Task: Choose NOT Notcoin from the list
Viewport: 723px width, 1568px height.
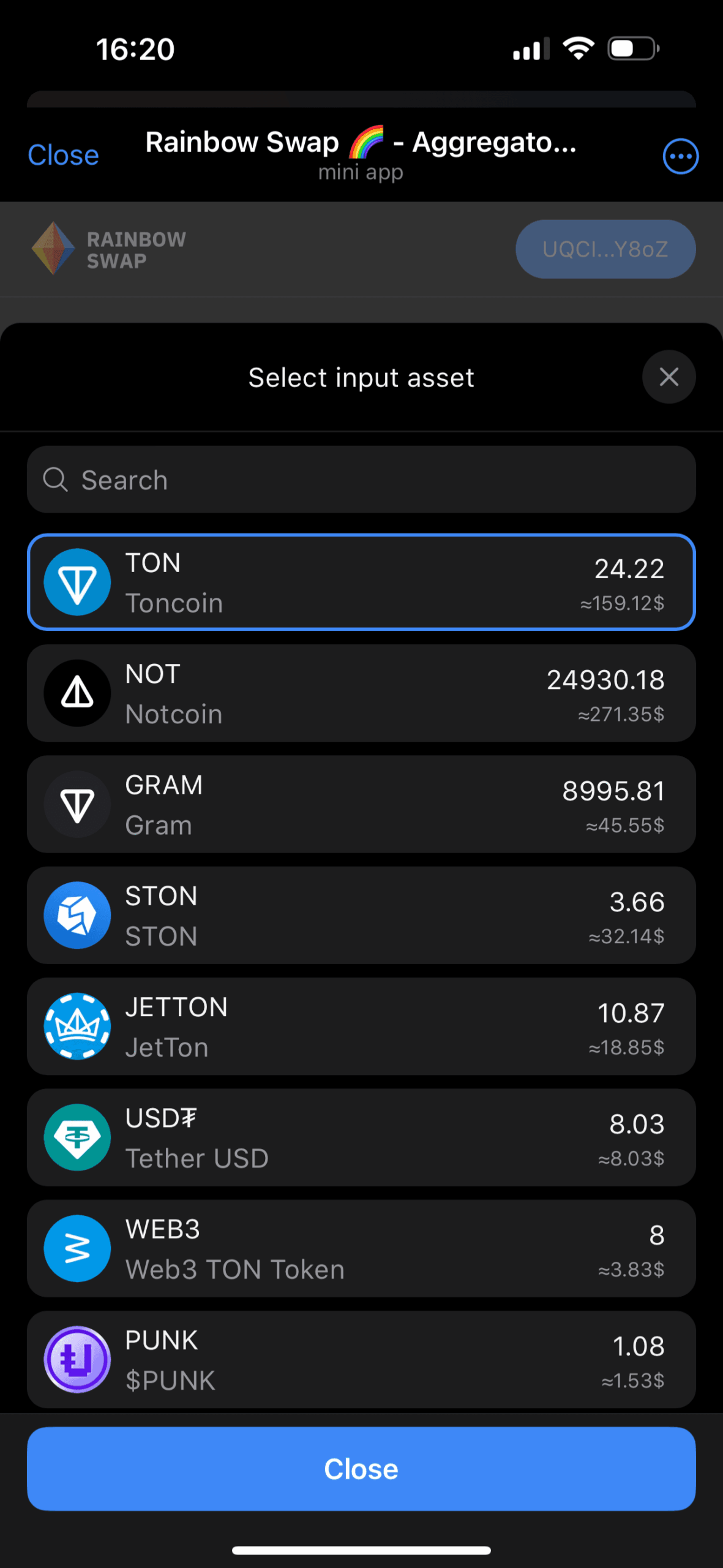Action: [361, 693]
